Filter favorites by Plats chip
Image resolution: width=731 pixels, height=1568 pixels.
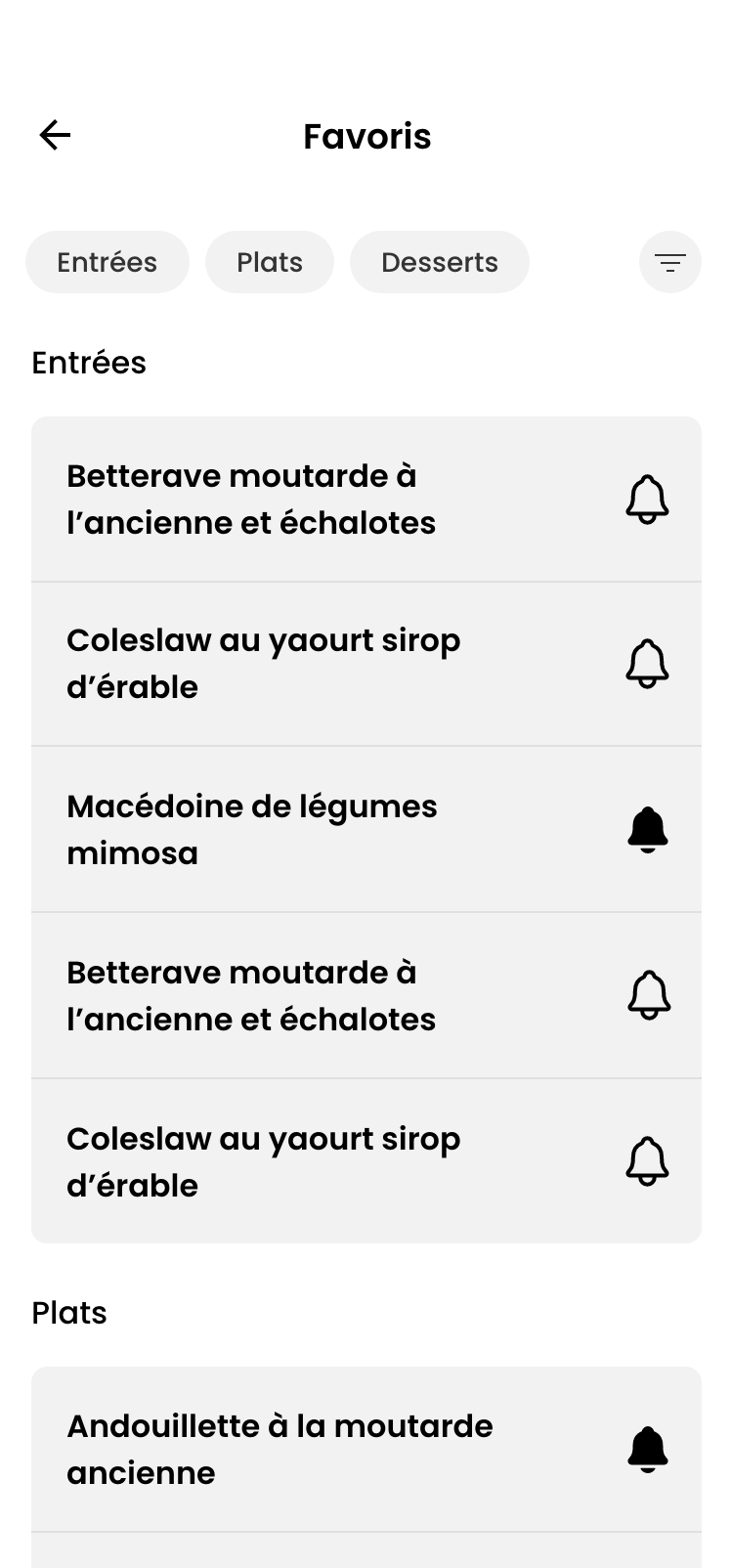point(269,262)
